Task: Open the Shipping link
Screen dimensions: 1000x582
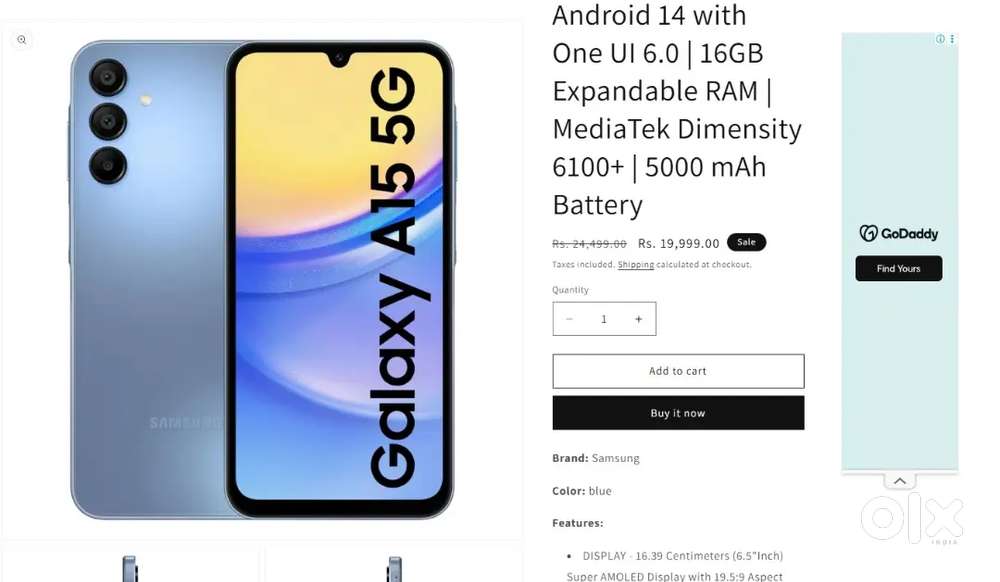Action: [x=636, y=264]
